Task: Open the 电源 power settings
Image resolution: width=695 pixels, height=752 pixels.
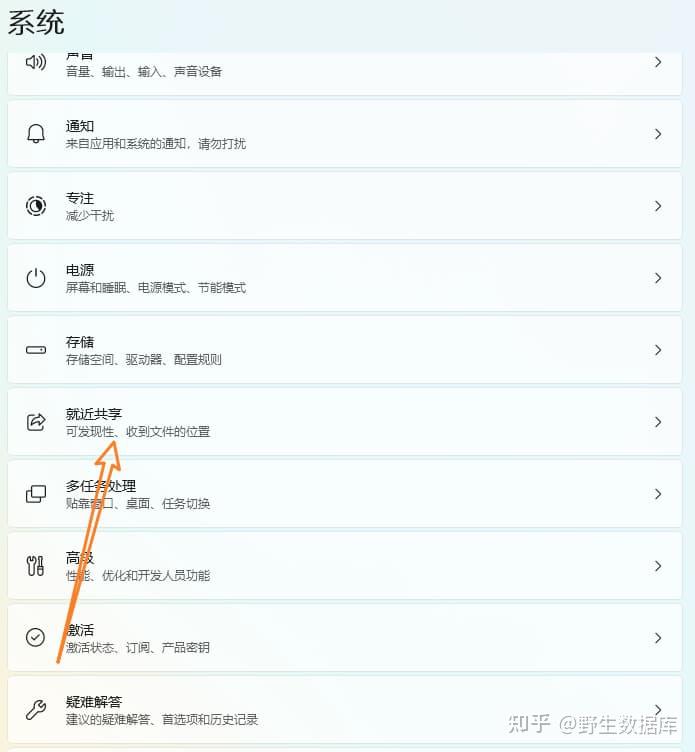Action: (x=344, y=278)
